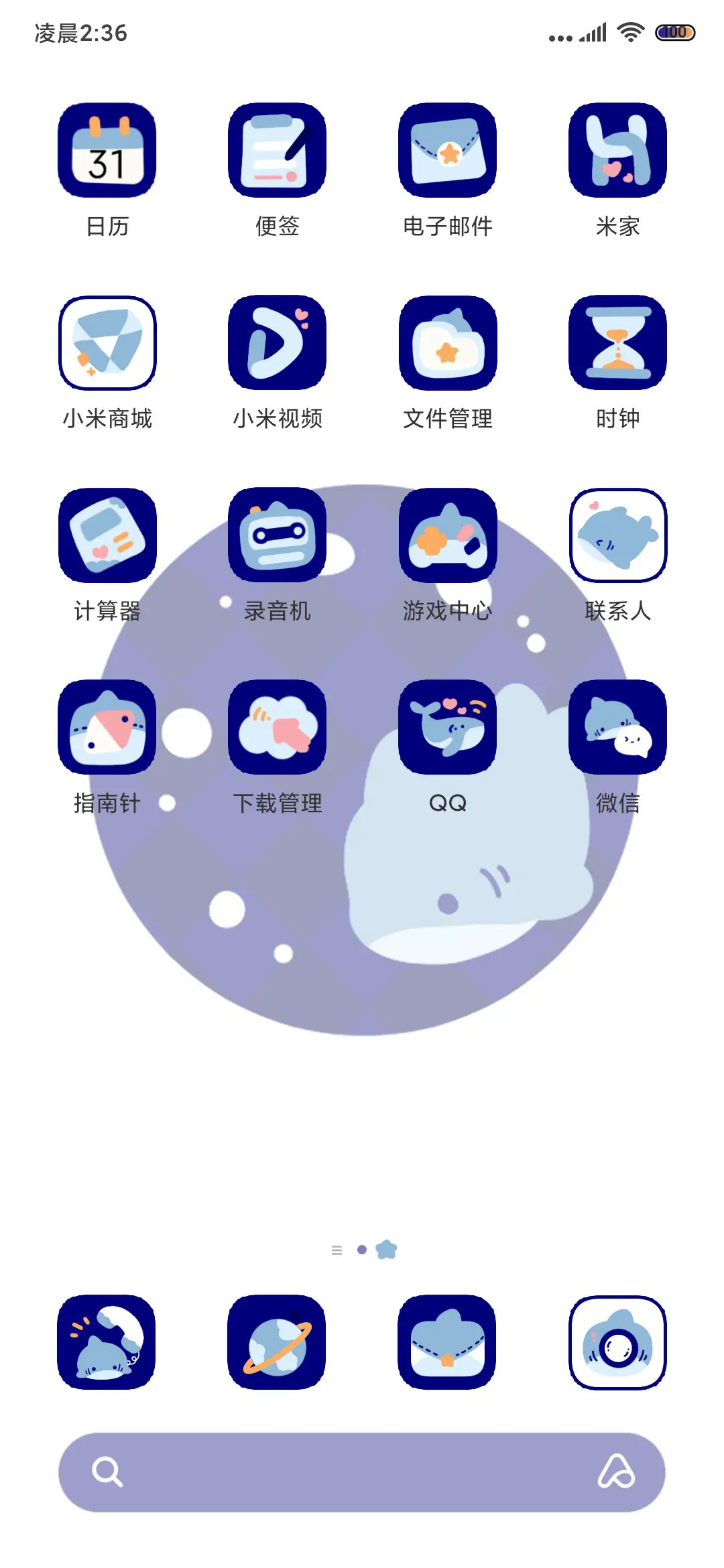
Task: Open the 时钟 clock app
Action: 617,344
